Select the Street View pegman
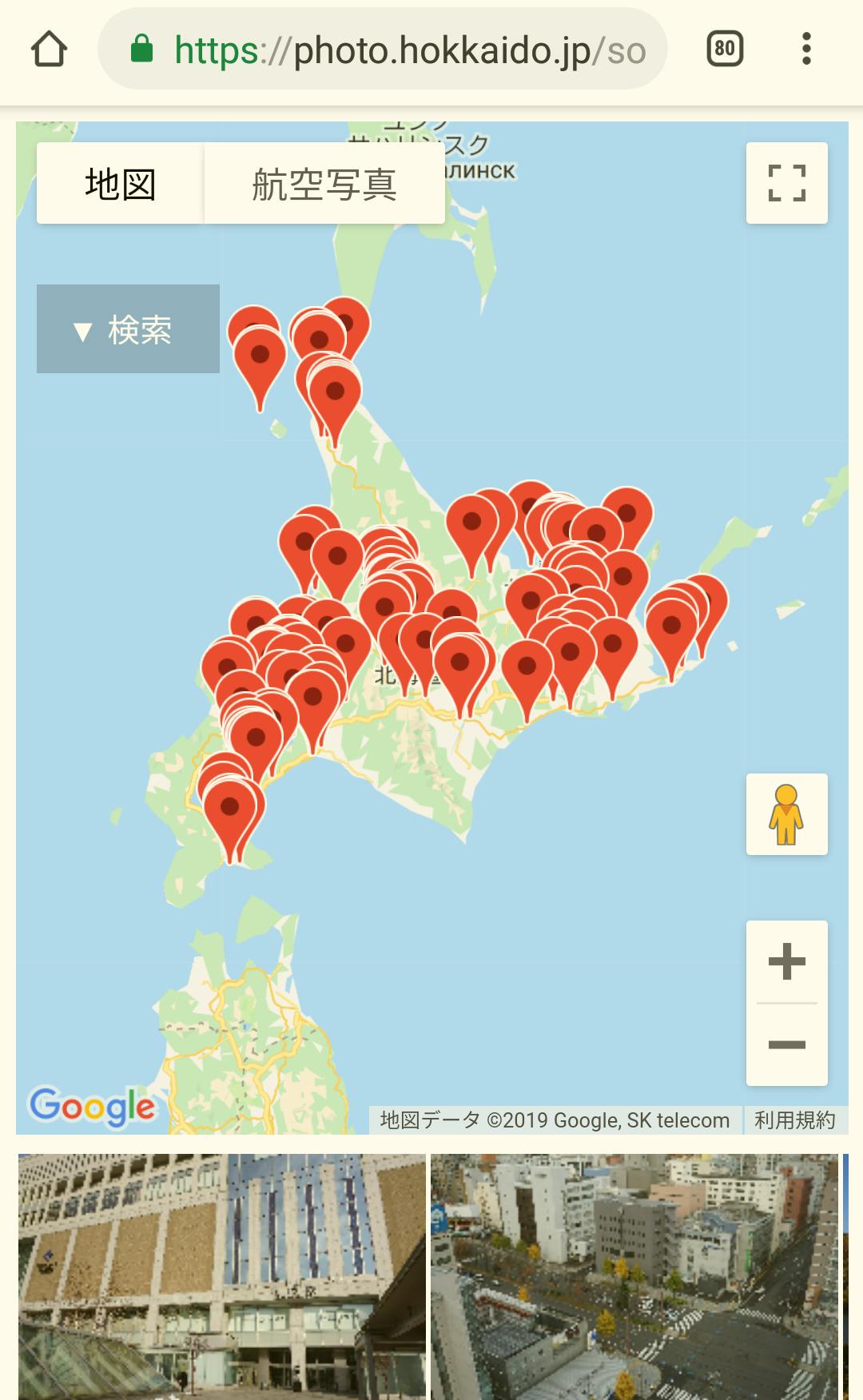Screen dimensions: 863x1400 (x=787, y=814)
